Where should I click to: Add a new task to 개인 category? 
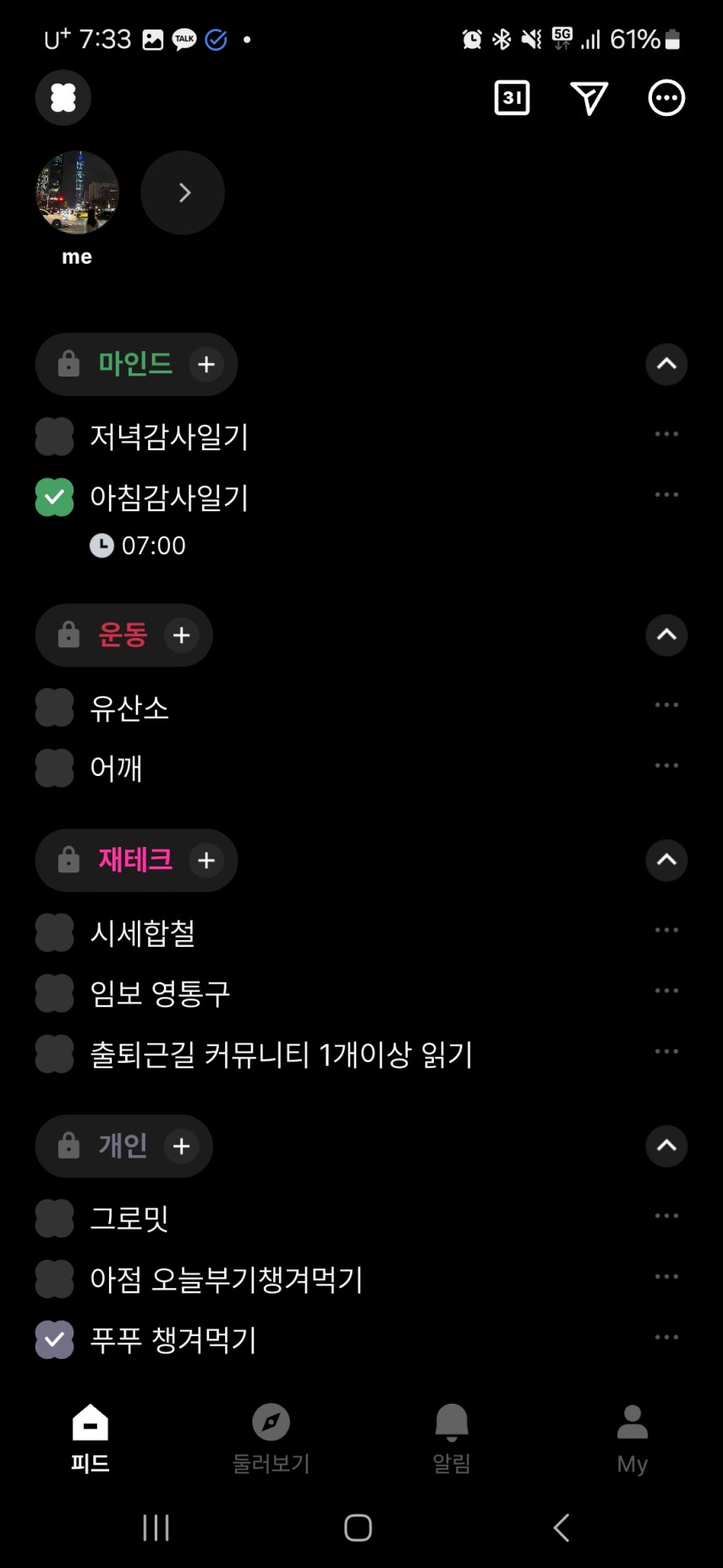click(182, 1147)
